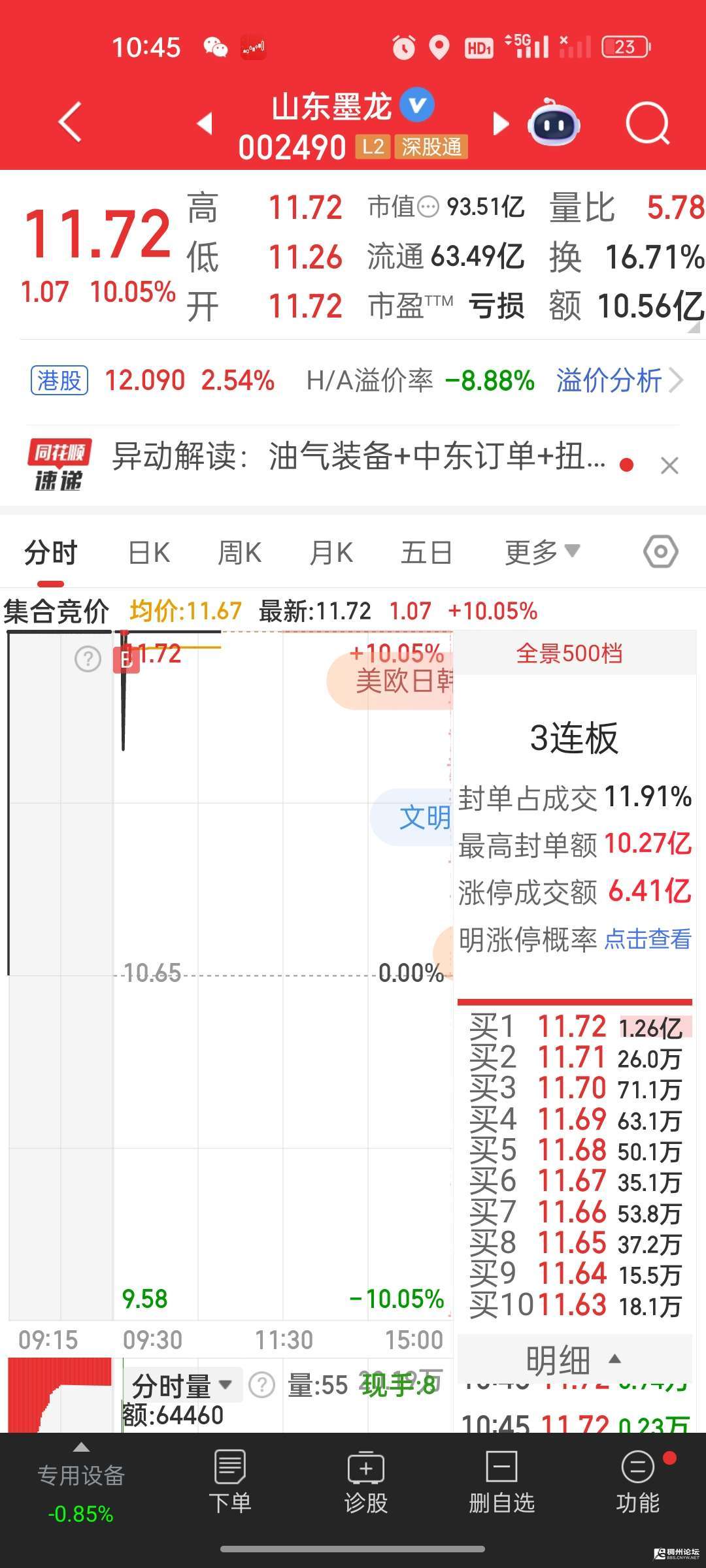Open chart settings hexagon icon

coord(660,552)
